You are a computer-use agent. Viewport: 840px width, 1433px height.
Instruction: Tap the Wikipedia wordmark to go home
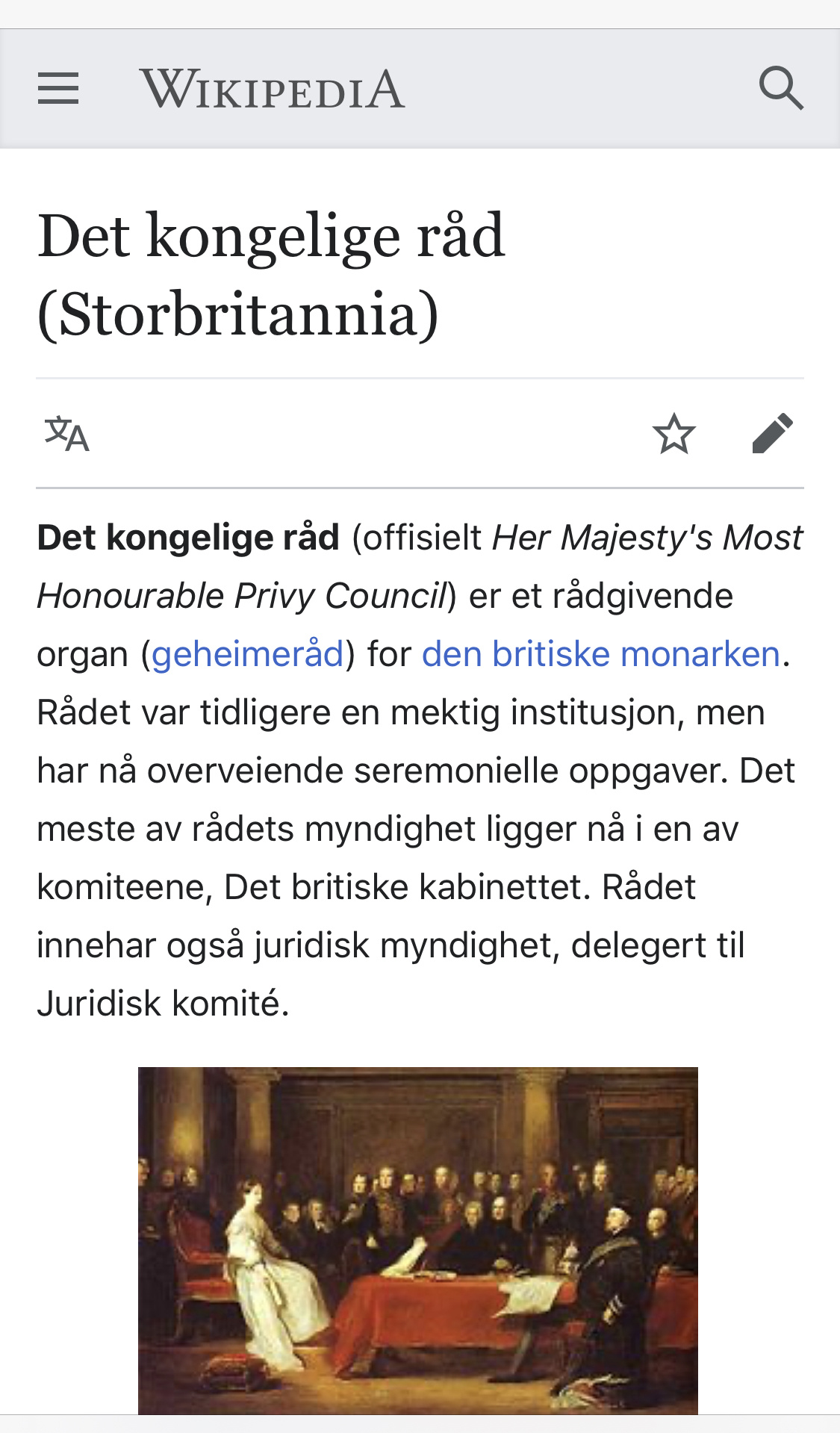coord(273,89)
